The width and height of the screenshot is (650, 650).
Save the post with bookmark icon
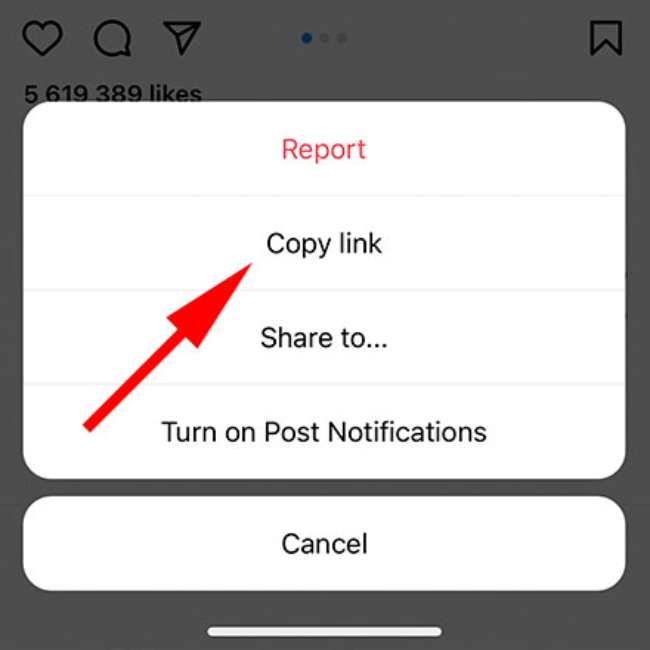[x=605, y=38]
